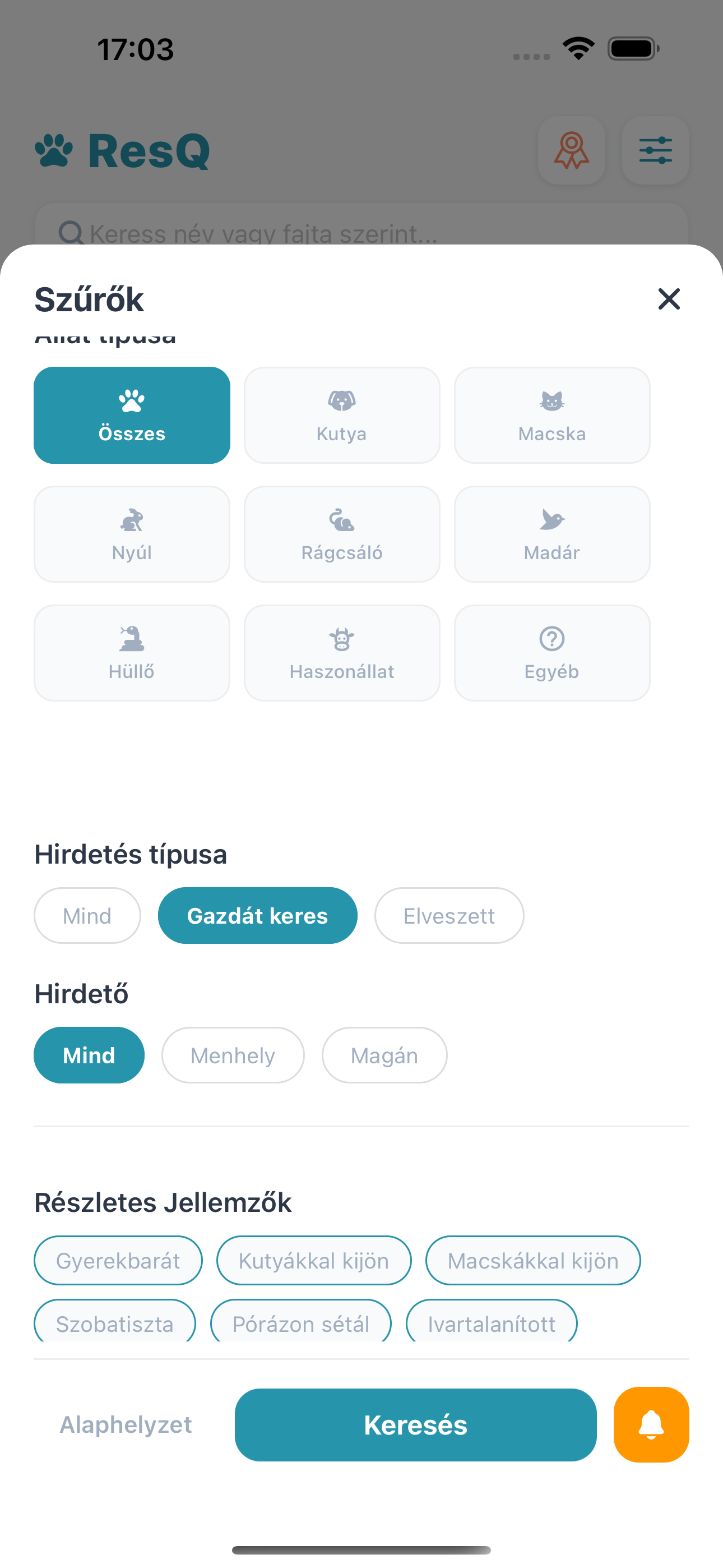Tap the orange bell notification button
The width and height of the screenshot is (723, 1568).
point(651,1425)
